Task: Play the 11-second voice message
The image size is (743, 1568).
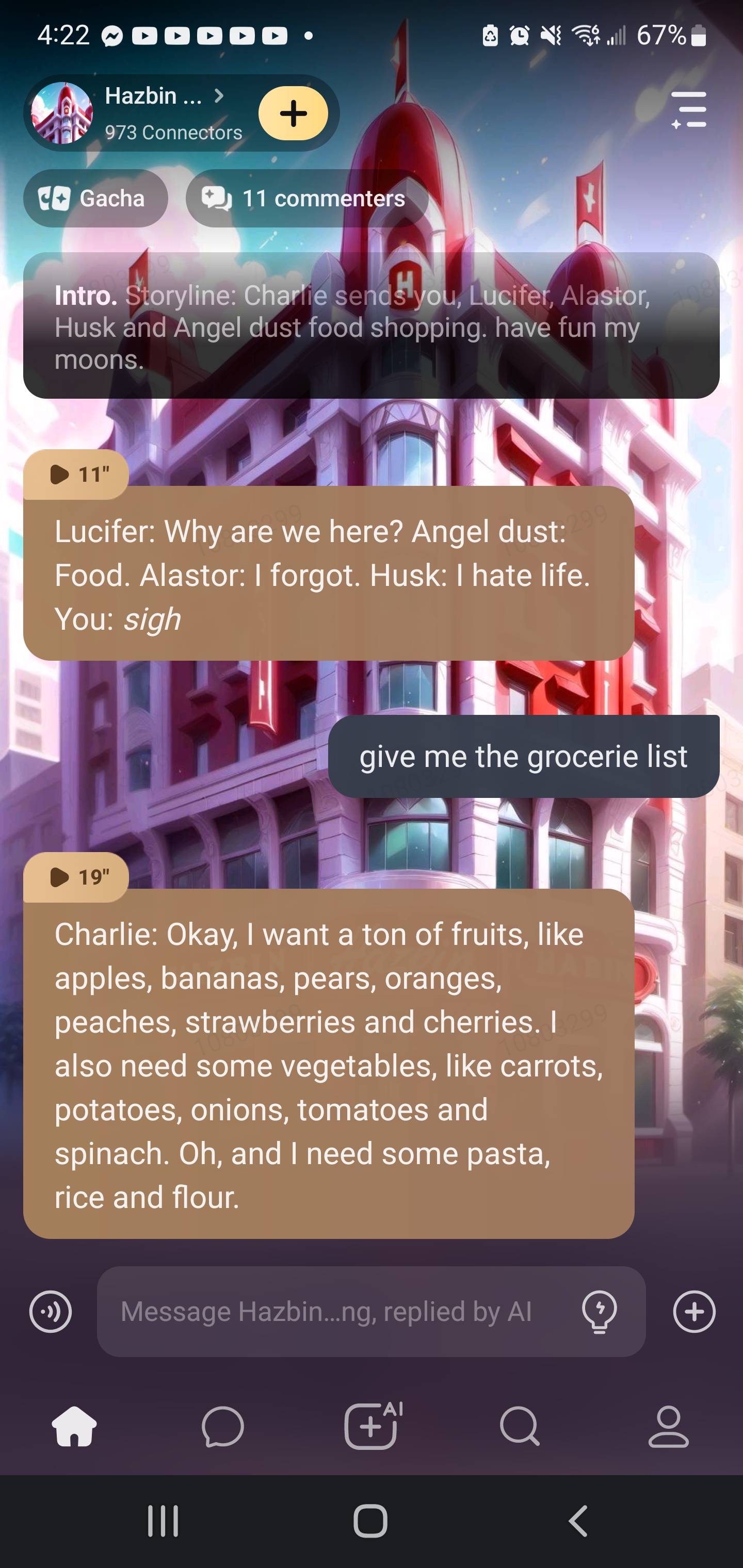Action: tap(76, 474)
